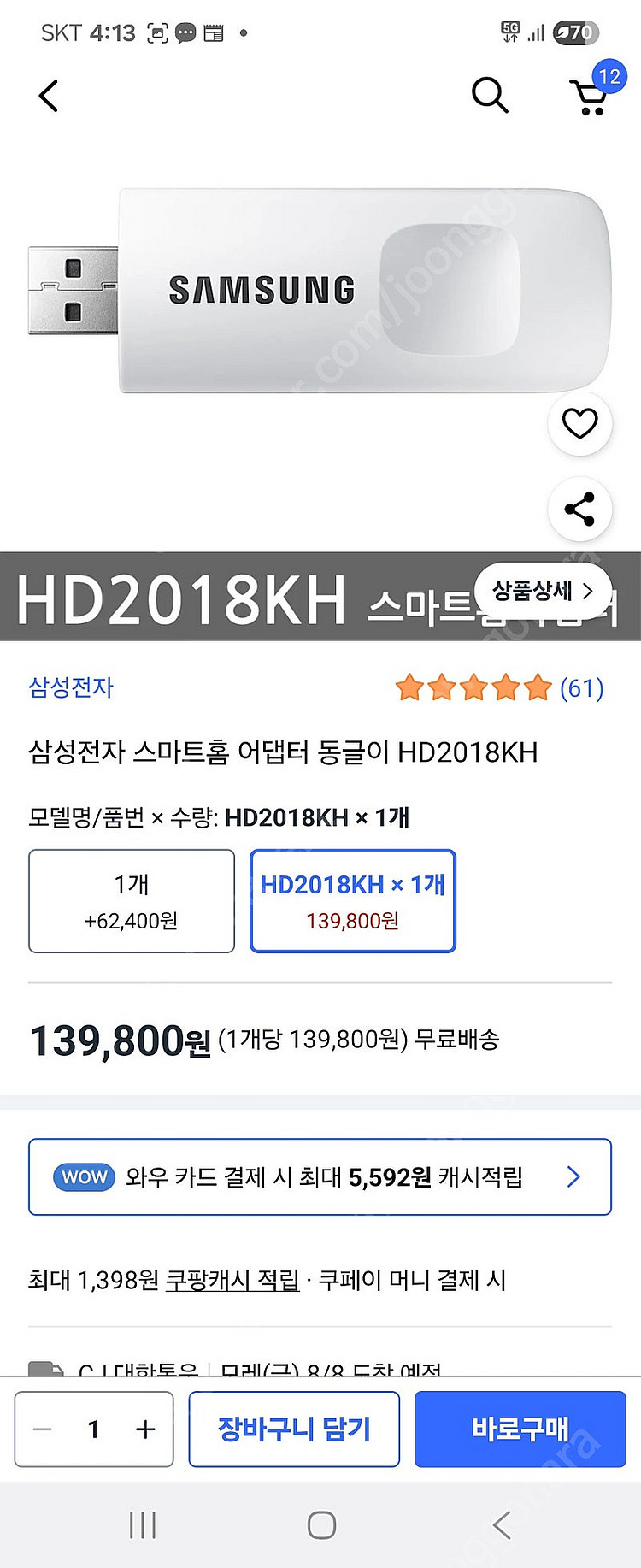This screenshot has width=641, height=1568.
Task: Buy now with 바로구매
Action: [520, 1429]
